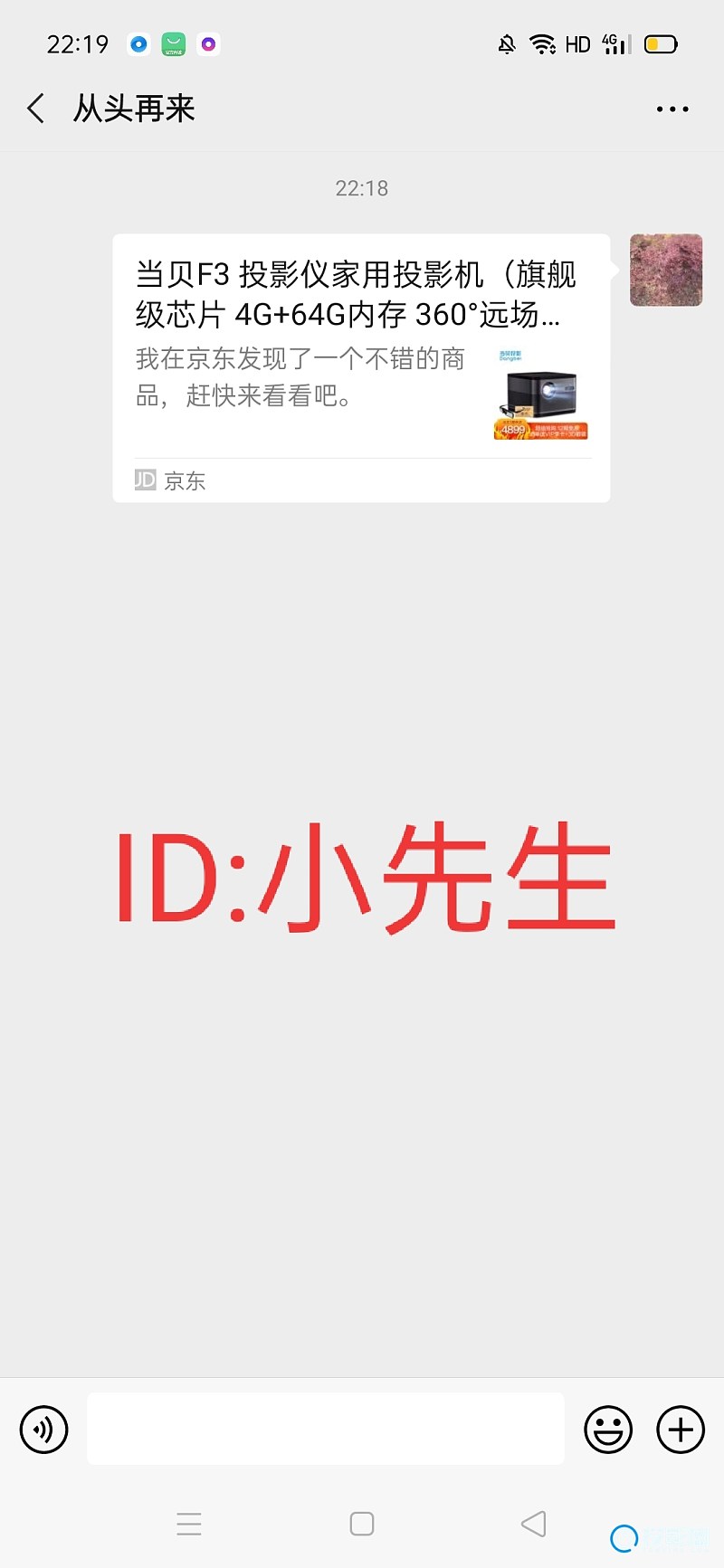The width and height of the screenshot is (724, 1568).
Task: Open the plus attachments panel
Action: [x=681, y=1430]
